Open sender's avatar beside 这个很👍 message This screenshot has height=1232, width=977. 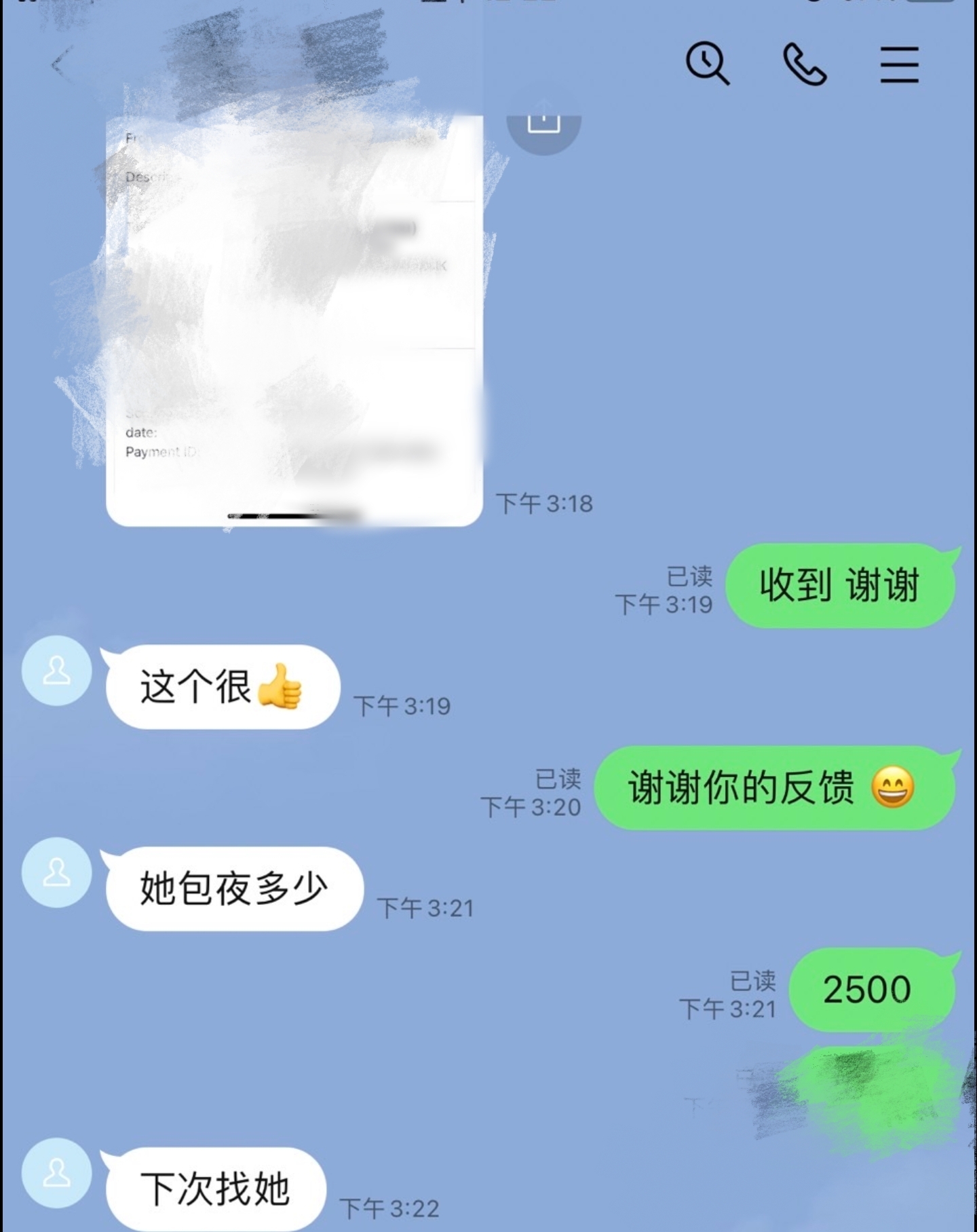pyautogui.click(x=57, y=671)
